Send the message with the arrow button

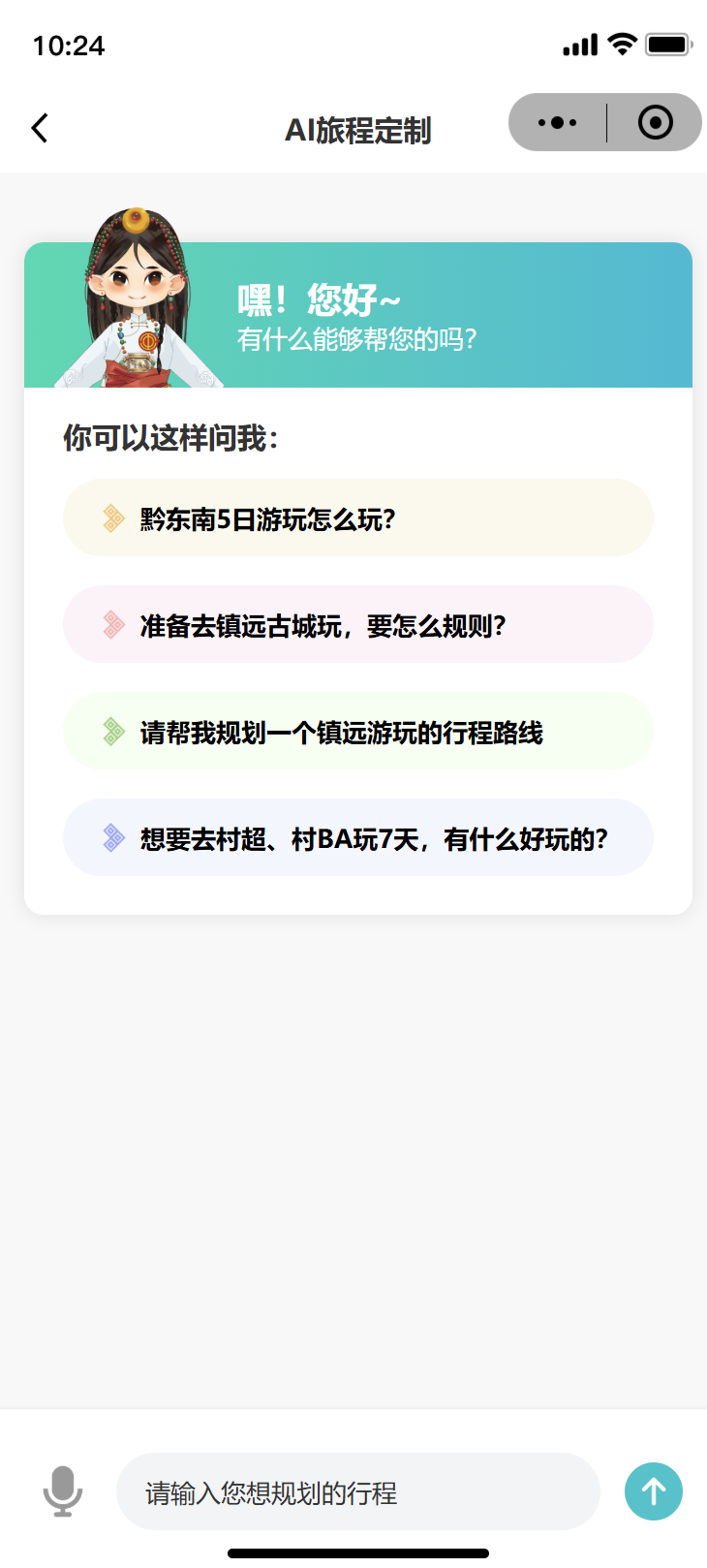pos(654,1491)
